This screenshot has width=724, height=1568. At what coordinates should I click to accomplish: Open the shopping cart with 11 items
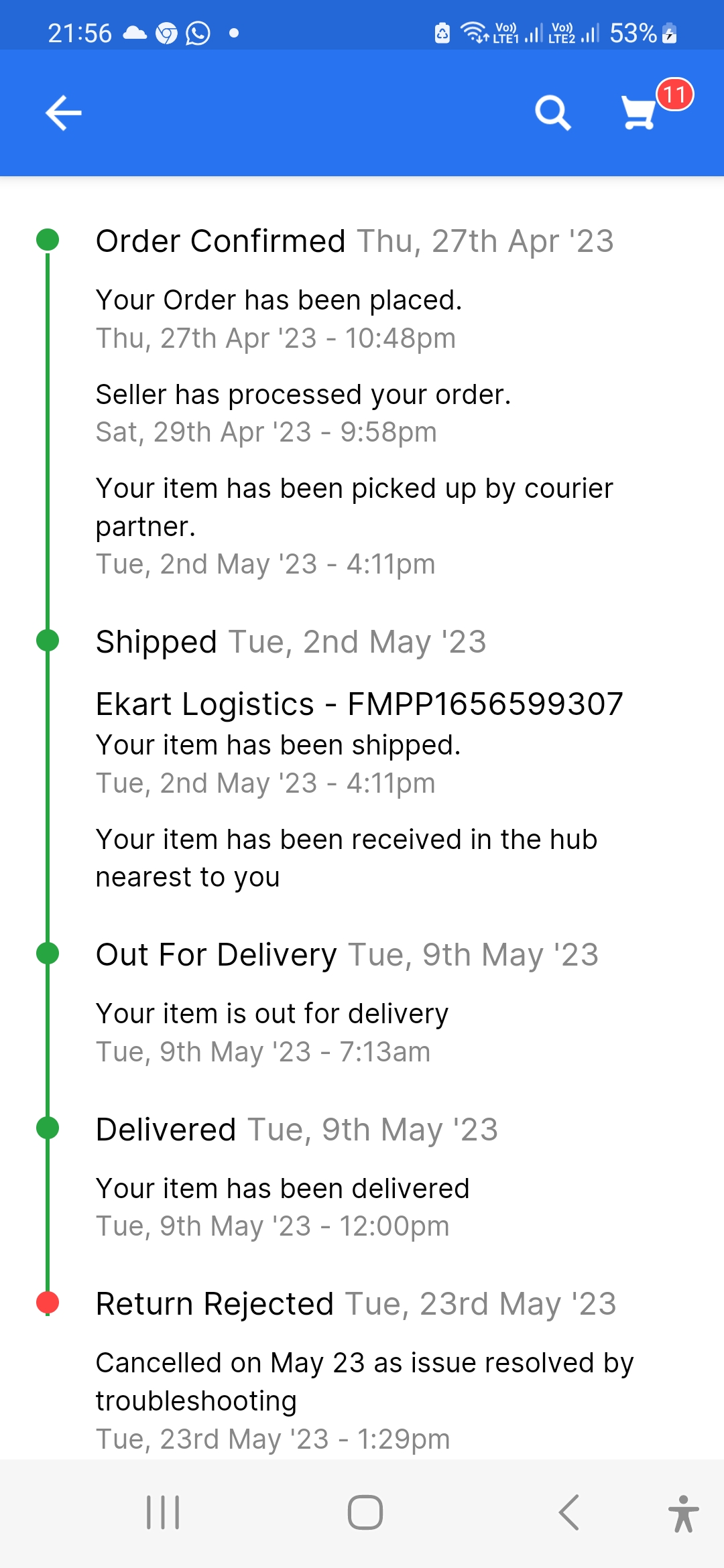[x=640, y=113]
